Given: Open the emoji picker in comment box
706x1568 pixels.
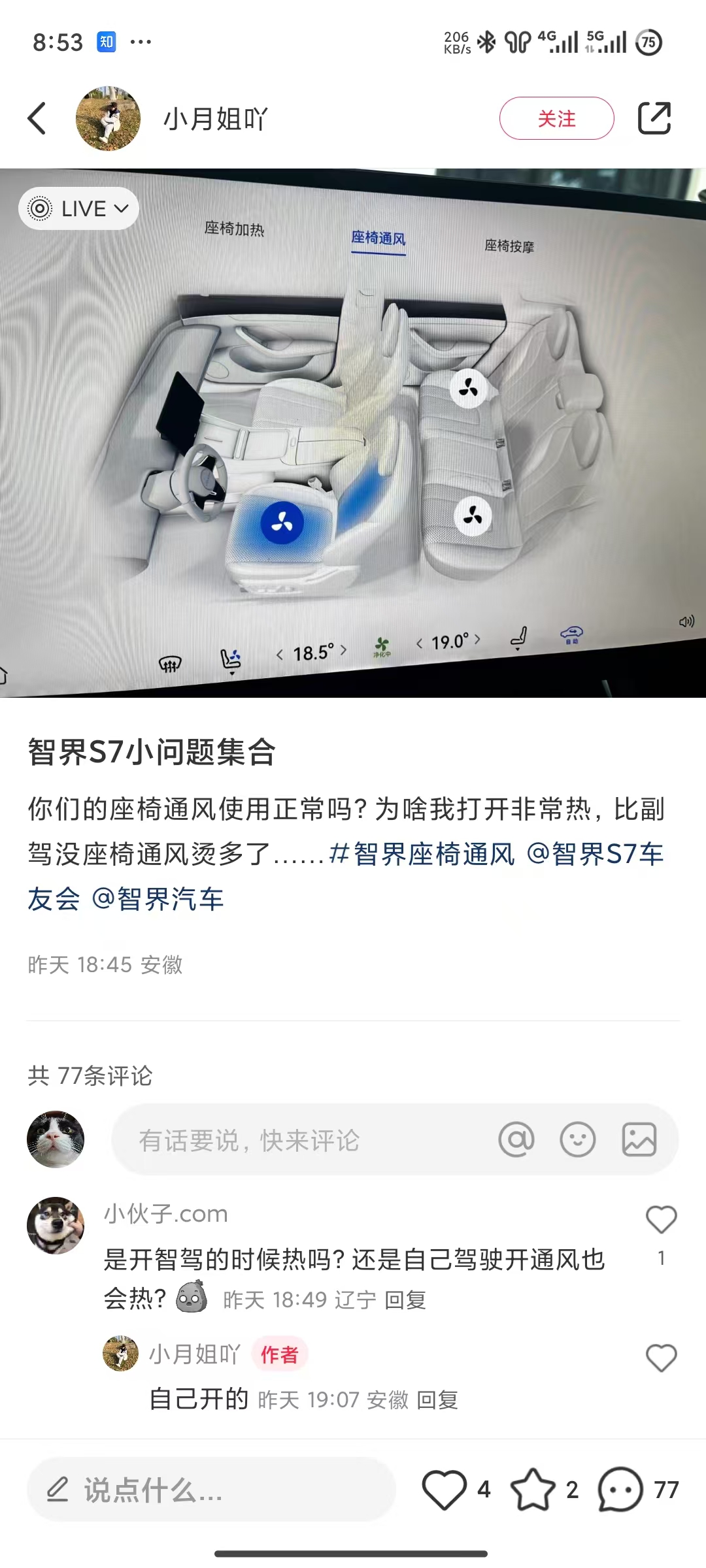Looking at the screenshot, I should point(578,1140).
